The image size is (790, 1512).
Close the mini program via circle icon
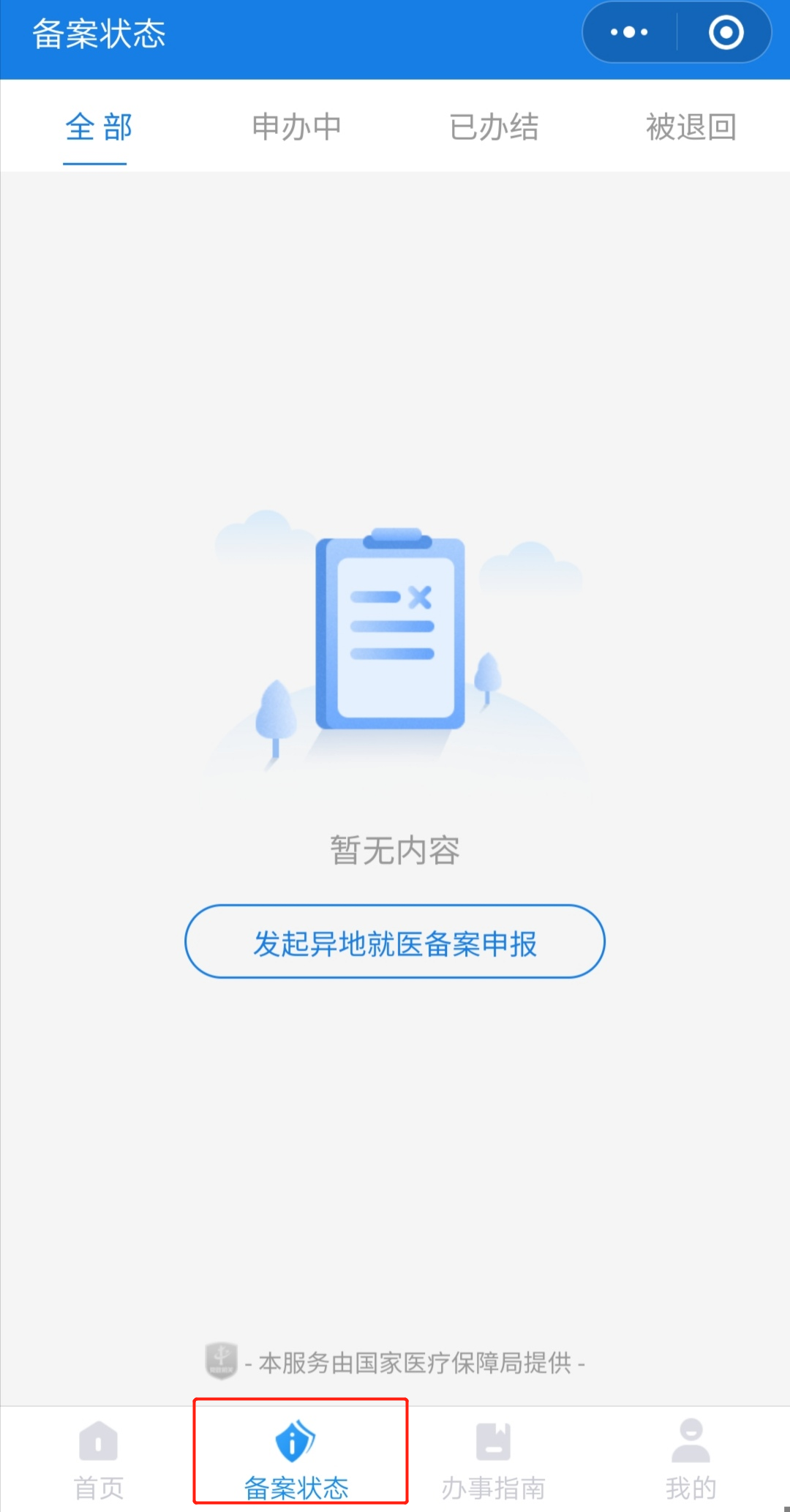(726, 32)
